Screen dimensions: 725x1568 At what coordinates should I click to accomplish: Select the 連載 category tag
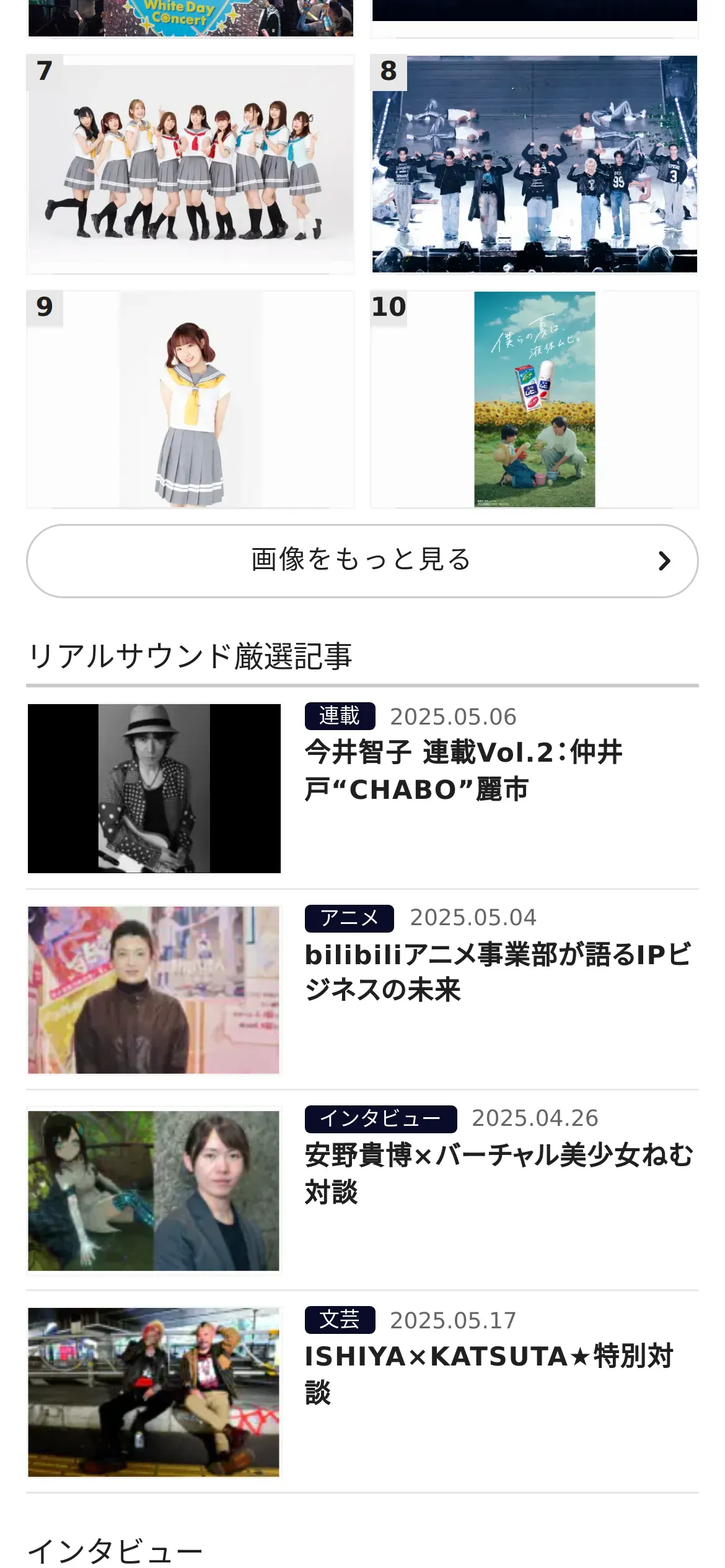coord(340,716)
